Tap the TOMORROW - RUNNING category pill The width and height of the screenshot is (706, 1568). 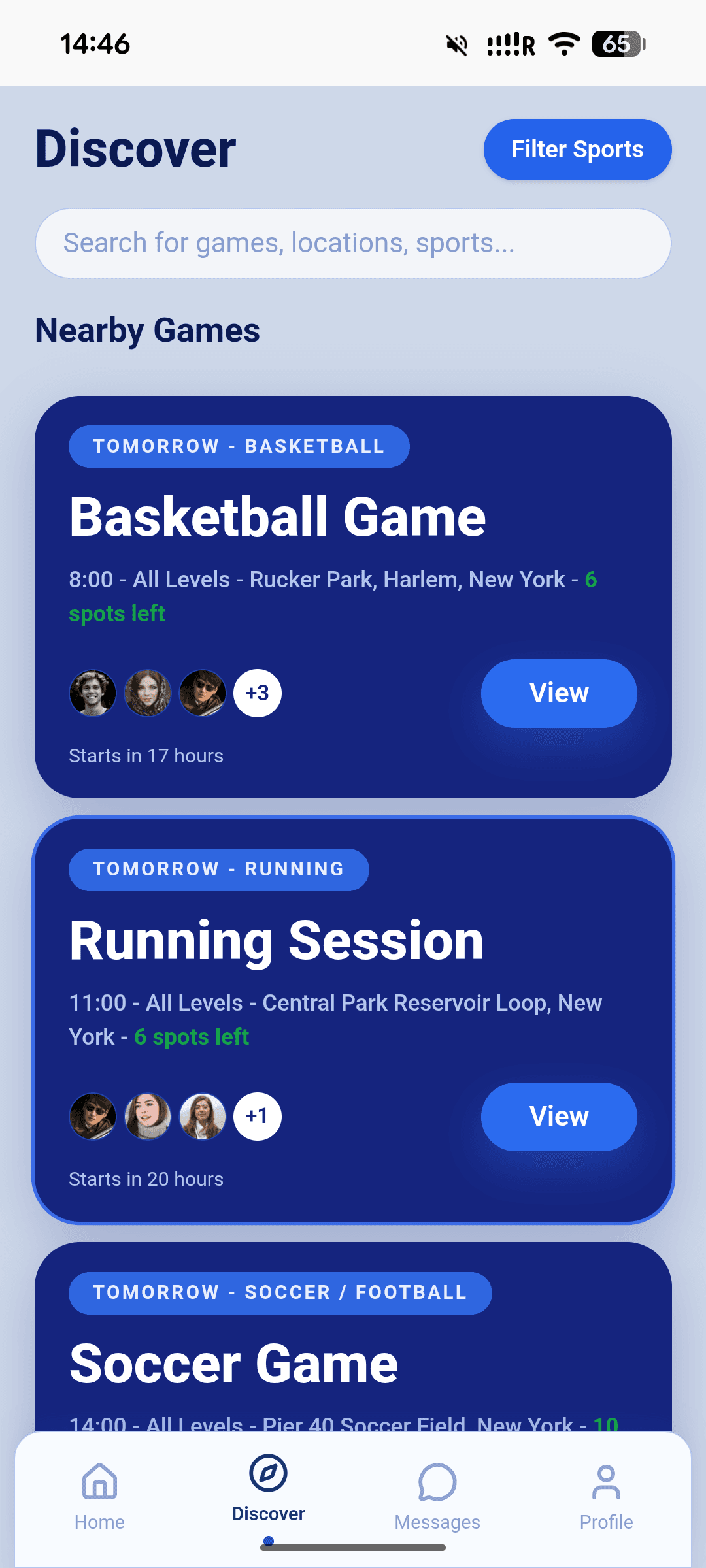coord(218,869)
